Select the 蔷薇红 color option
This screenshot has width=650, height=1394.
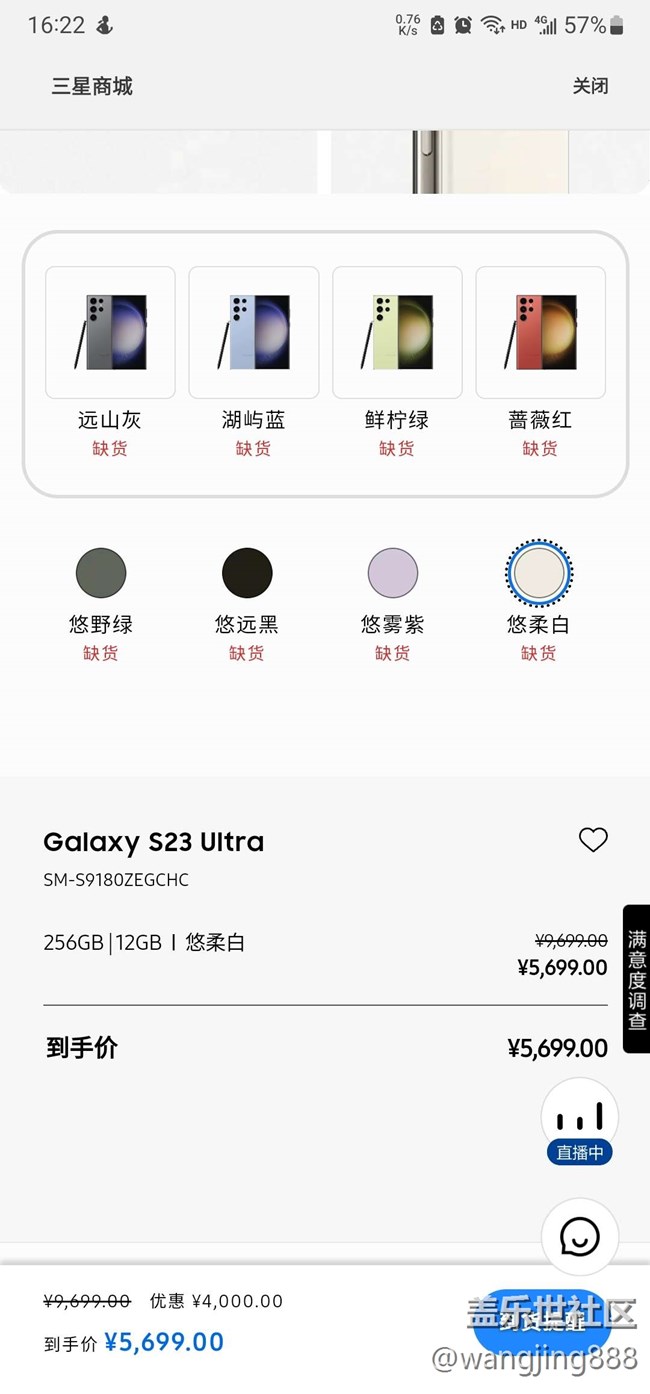pyautogui.click(x=540, y=333)
